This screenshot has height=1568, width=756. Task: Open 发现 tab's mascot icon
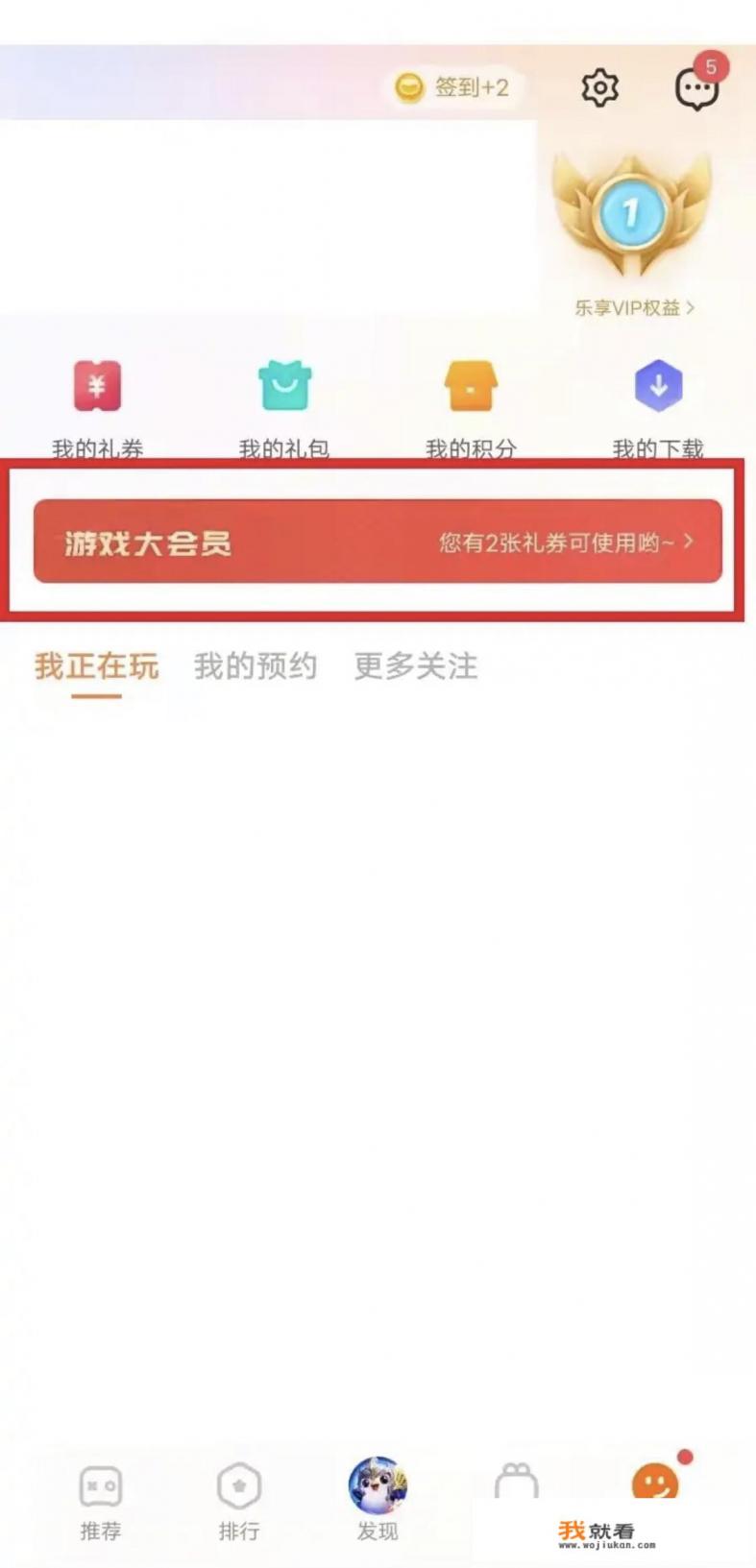pyautogui.click(x=378, y=1487)
